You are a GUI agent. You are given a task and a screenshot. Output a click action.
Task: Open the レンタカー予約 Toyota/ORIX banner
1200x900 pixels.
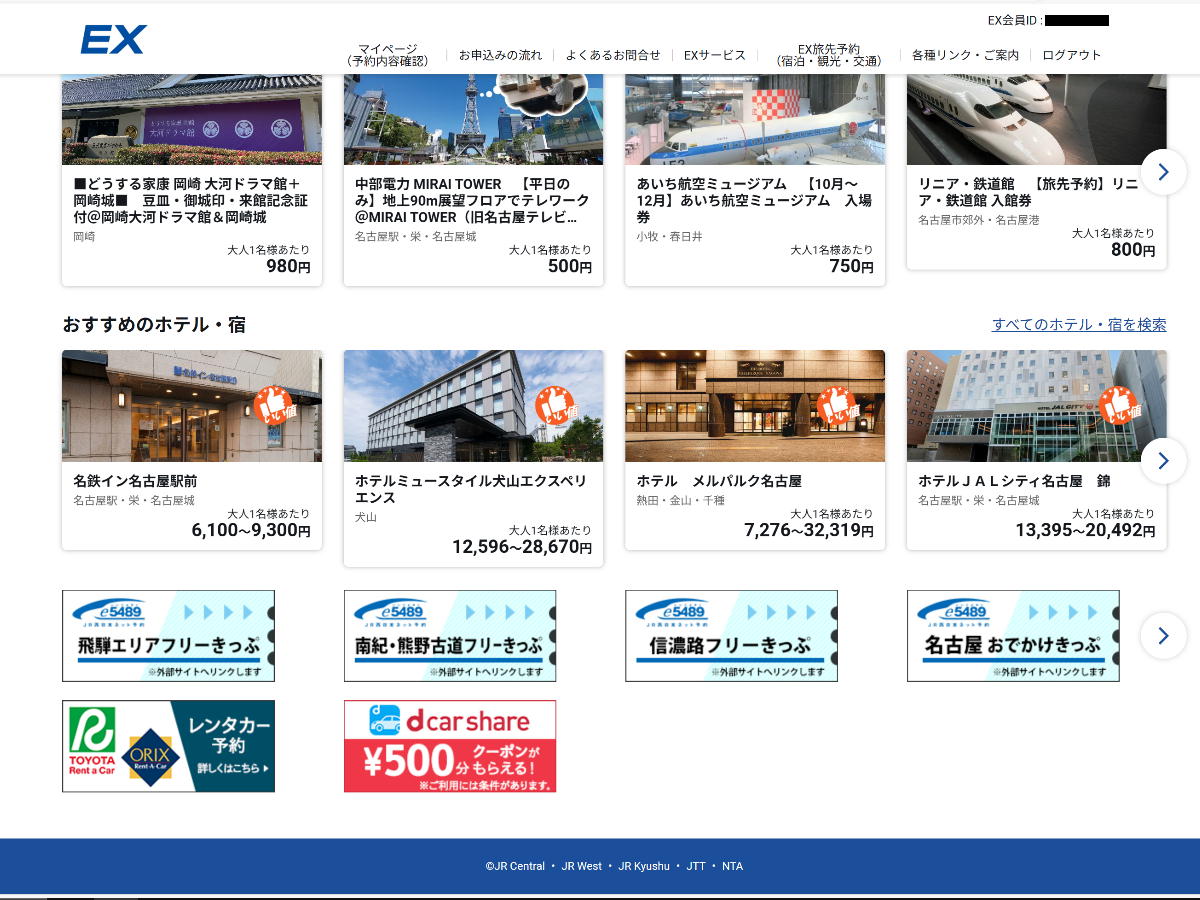click(168, 746)
